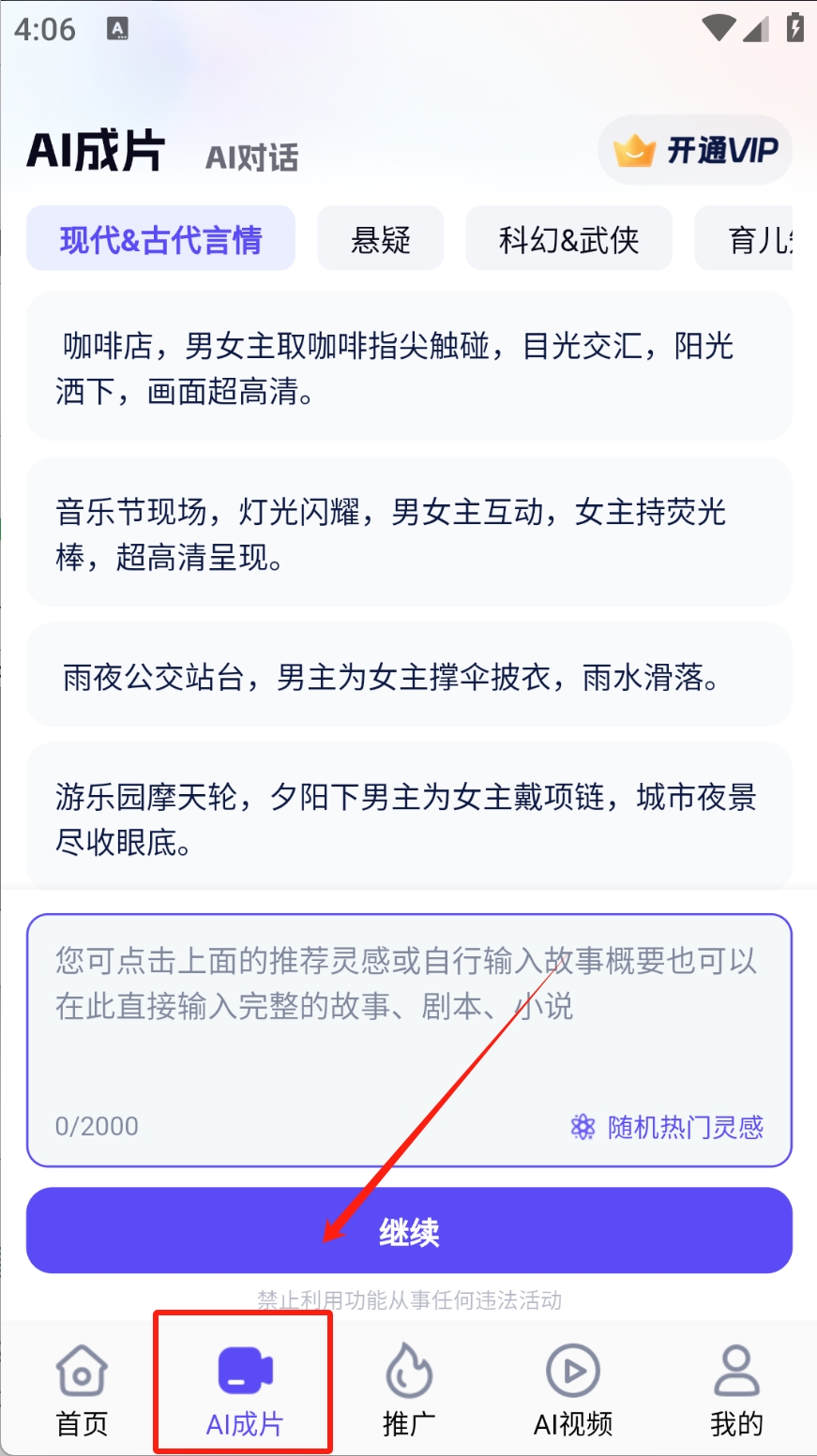The image size is (817, 1456).
Task: Switch to the AI对话 tab
Action: tap(251, 158)
